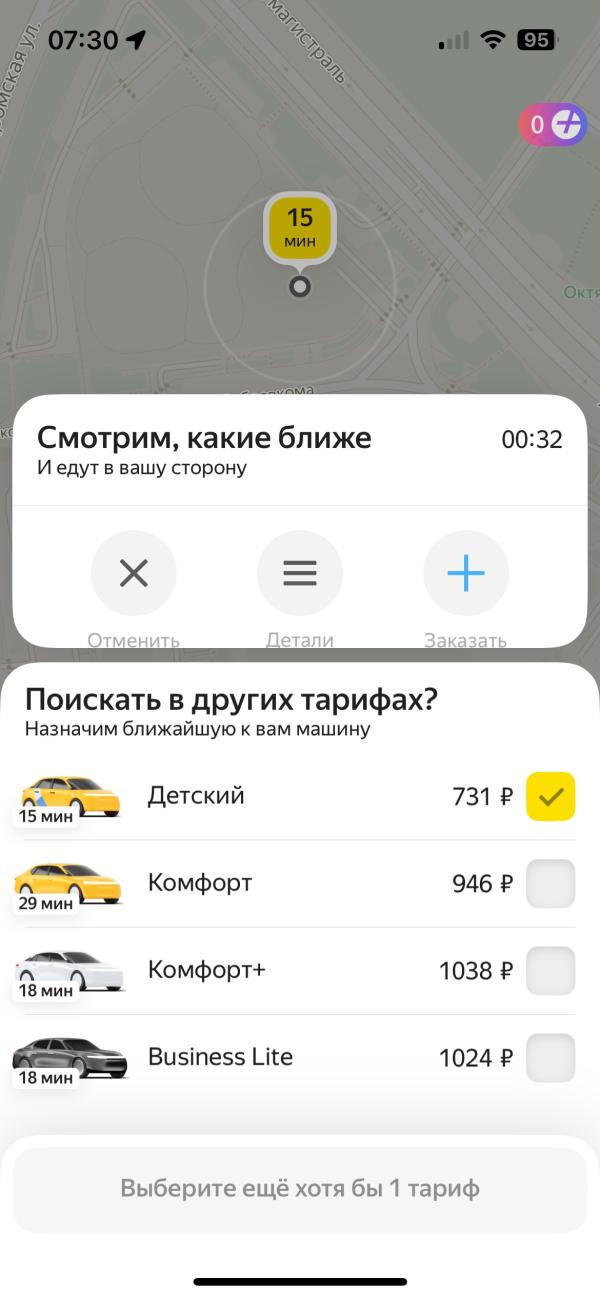
Task: Tap Выберите ещё хотя бы 1 тариф button
Action: (x=300, y=1189)
